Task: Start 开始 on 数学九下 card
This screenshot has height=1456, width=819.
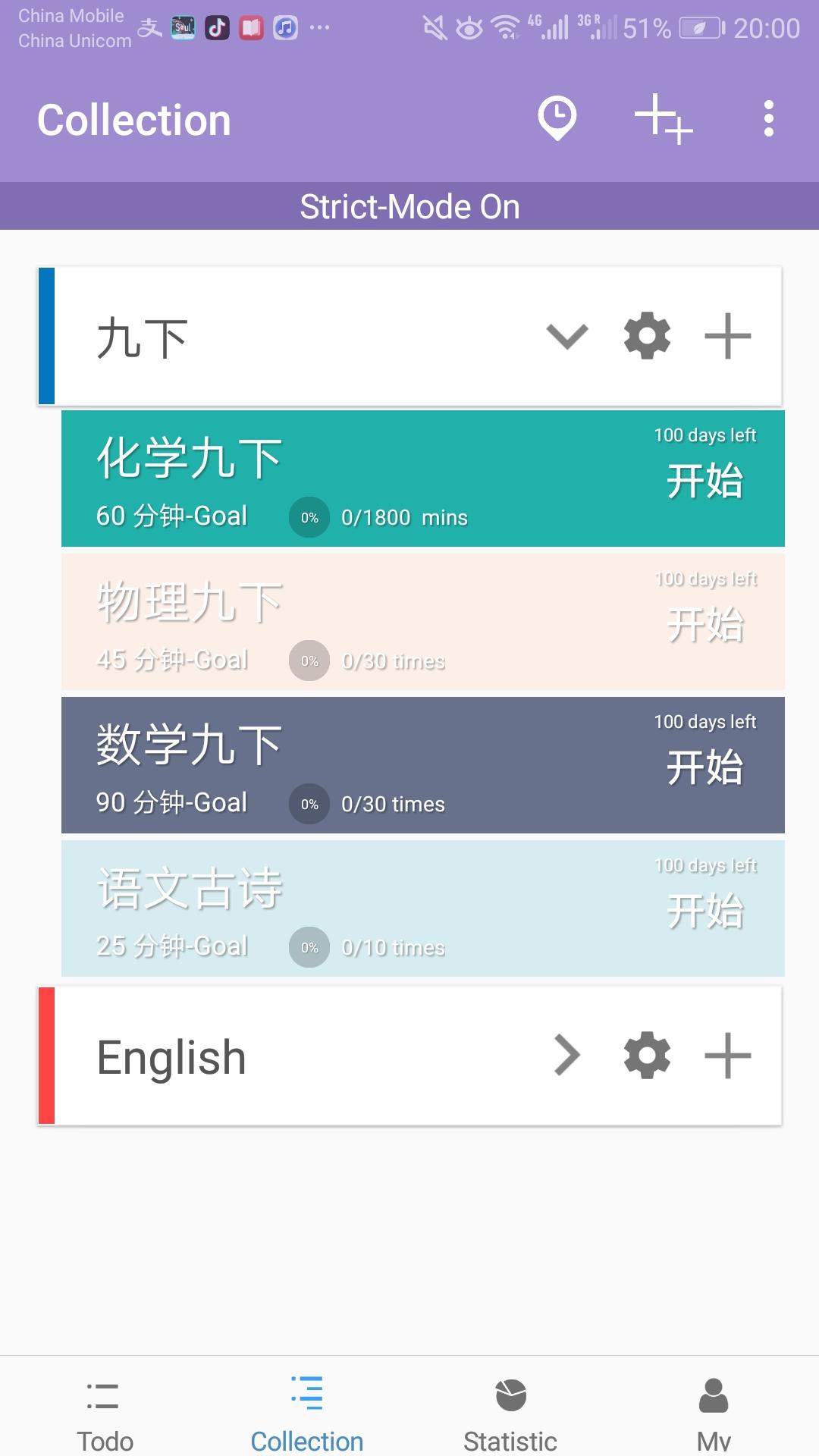Action: 704,767
